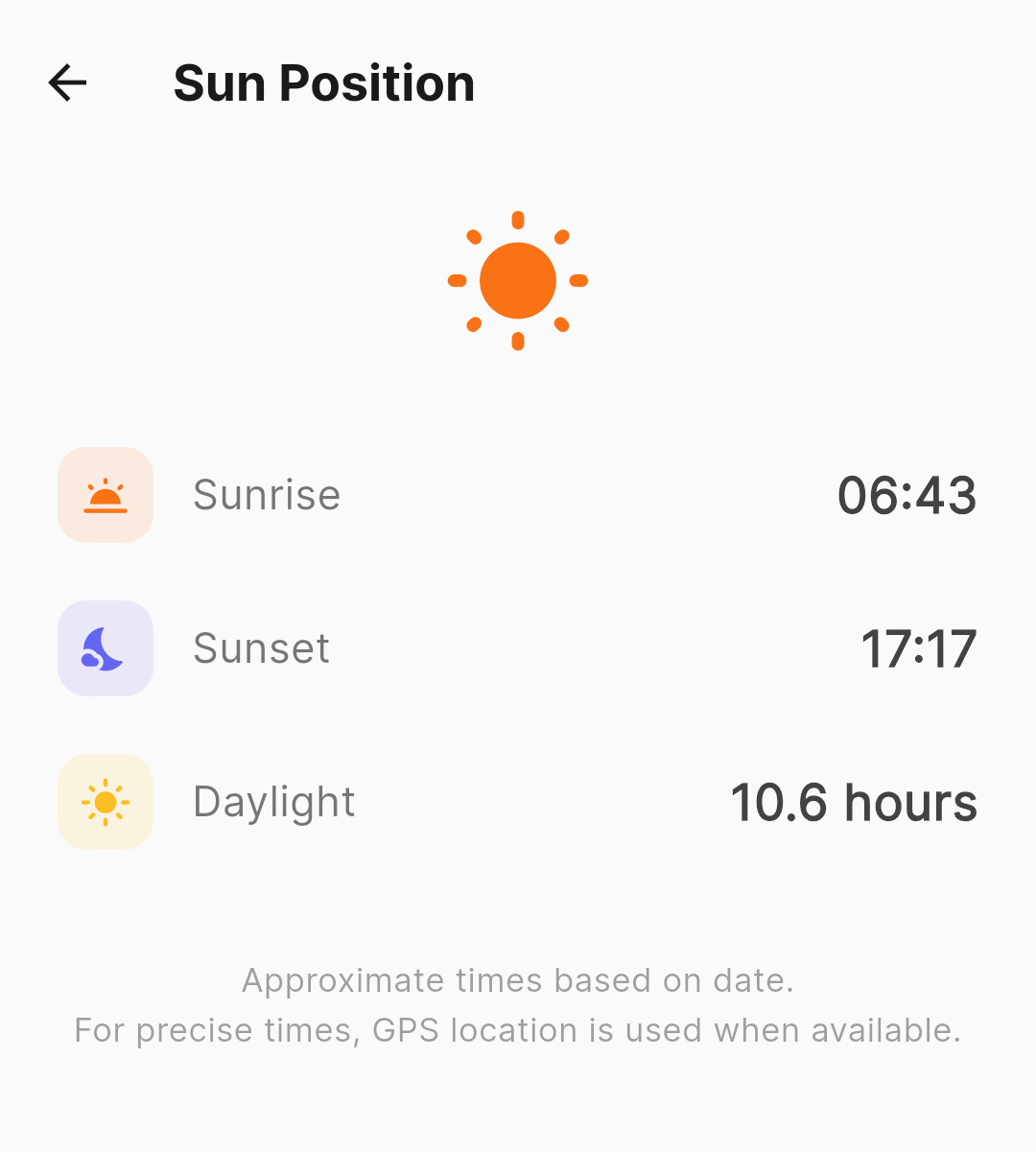Tap the yellow Daylight sun icon
The image size is (1036, 1152).
click(106, 802)
